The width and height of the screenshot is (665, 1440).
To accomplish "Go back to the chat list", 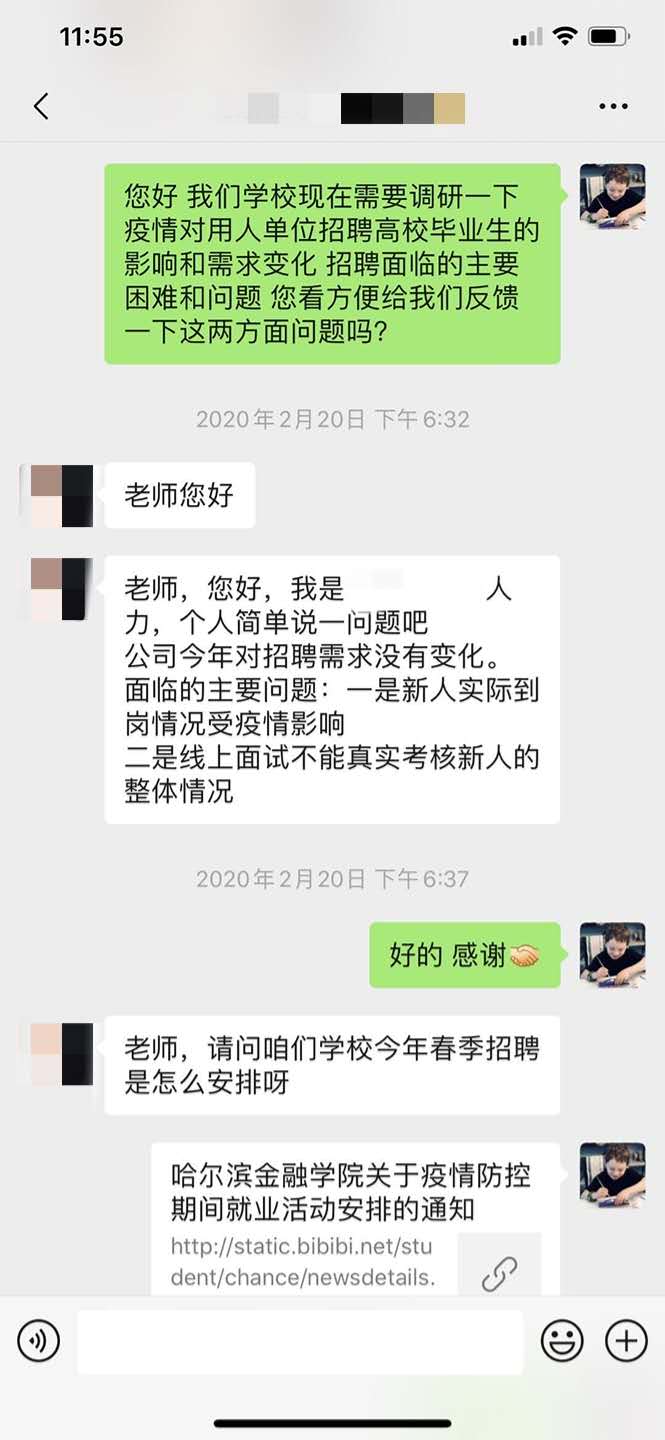I will click(41, 106).
